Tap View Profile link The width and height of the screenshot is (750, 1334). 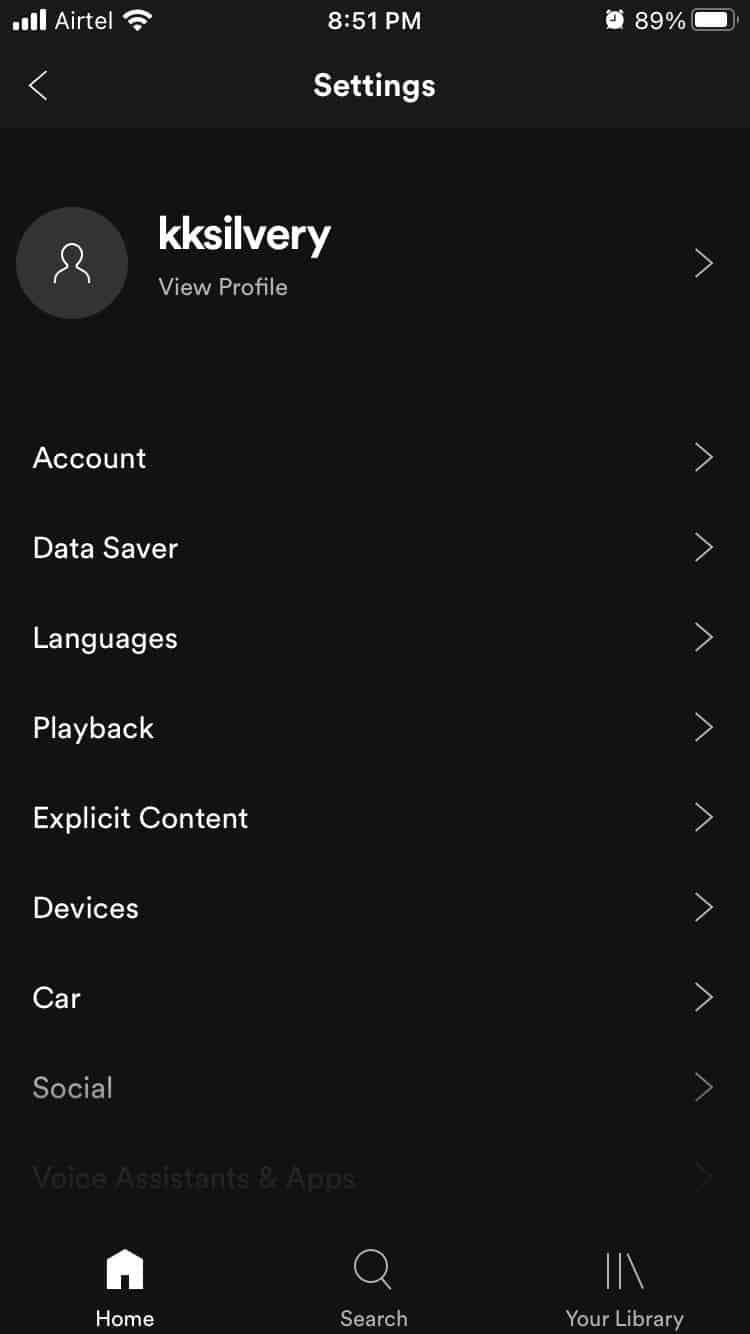[222, 287]
